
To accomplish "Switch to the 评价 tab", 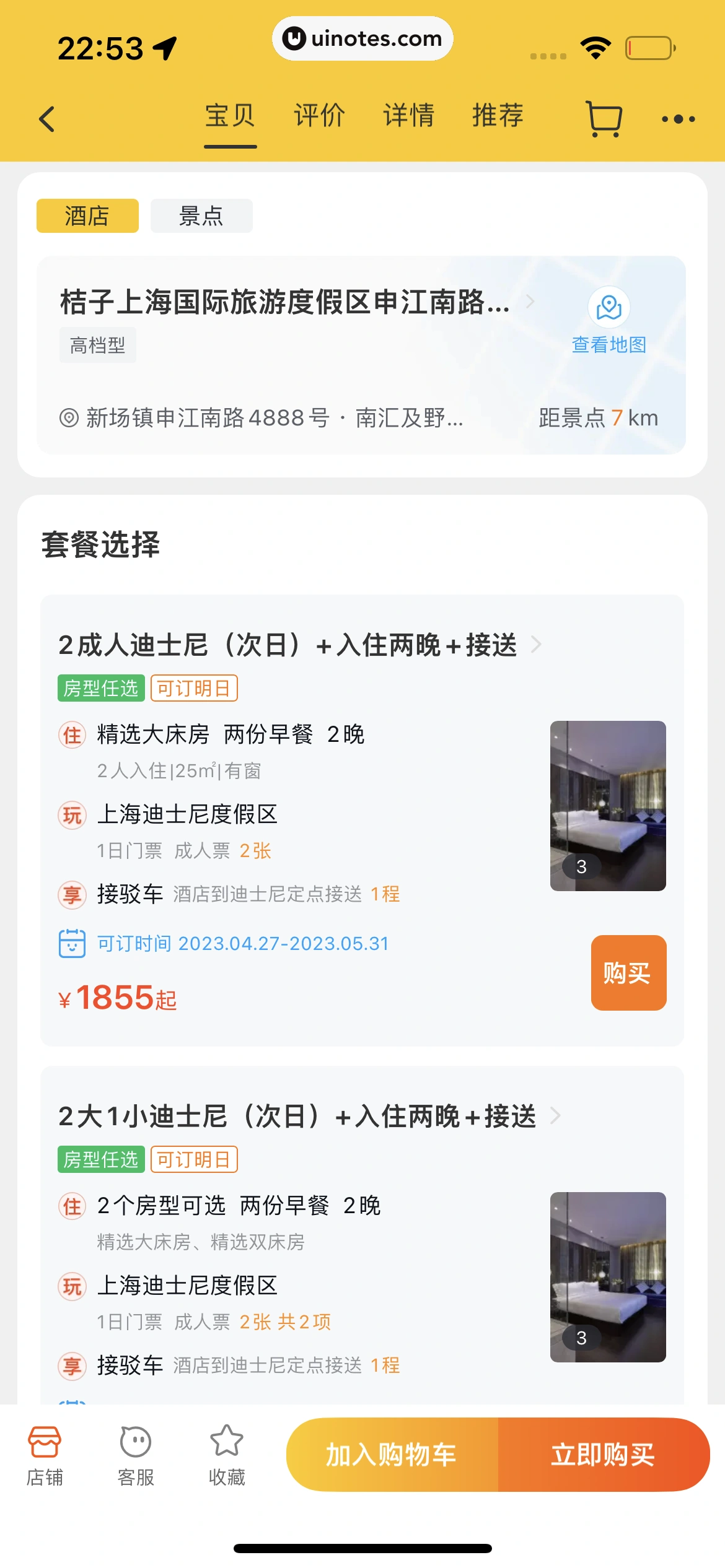I will (319, 116).
